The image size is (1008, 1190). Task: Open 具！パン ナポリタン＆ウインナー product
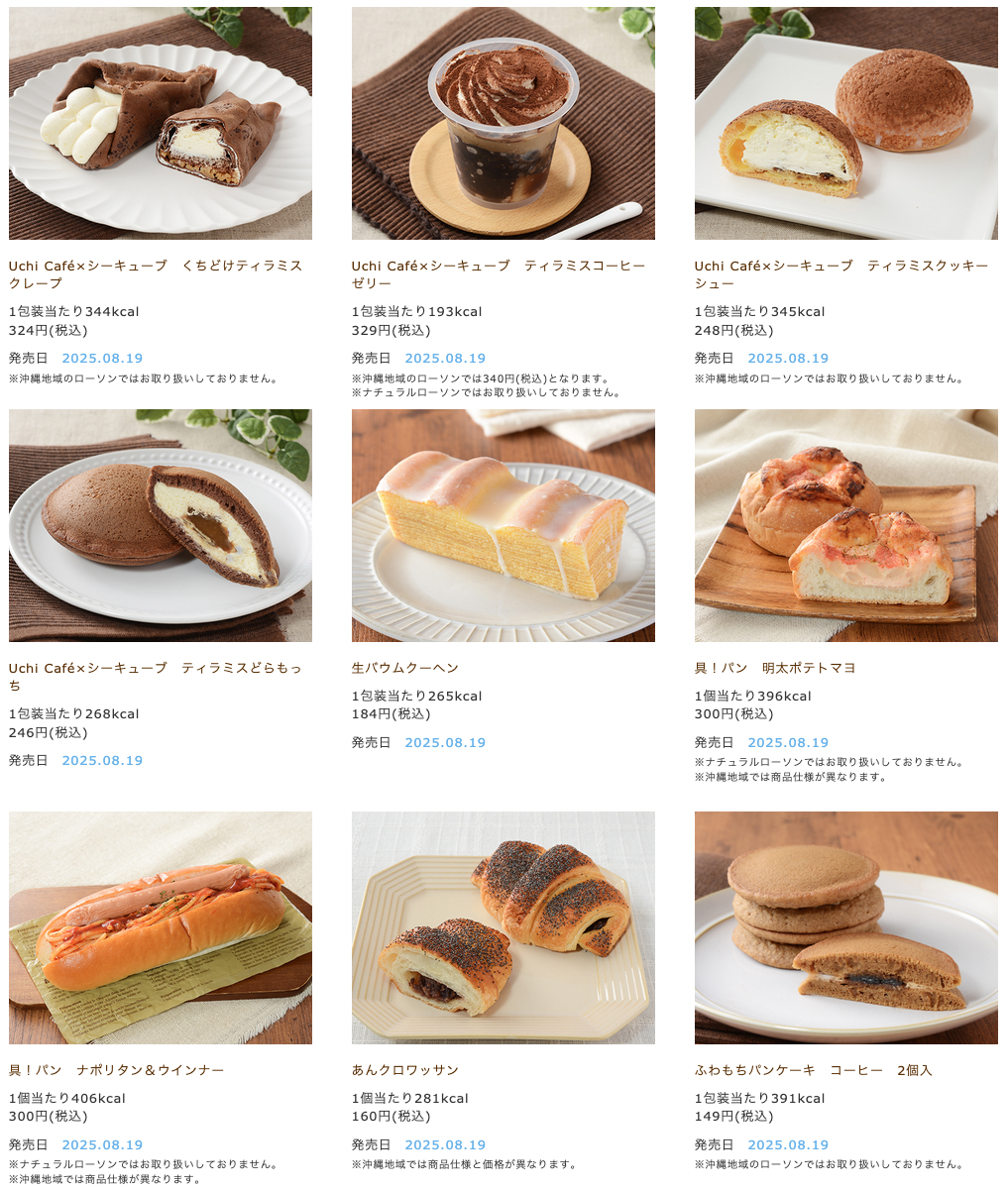160,928
